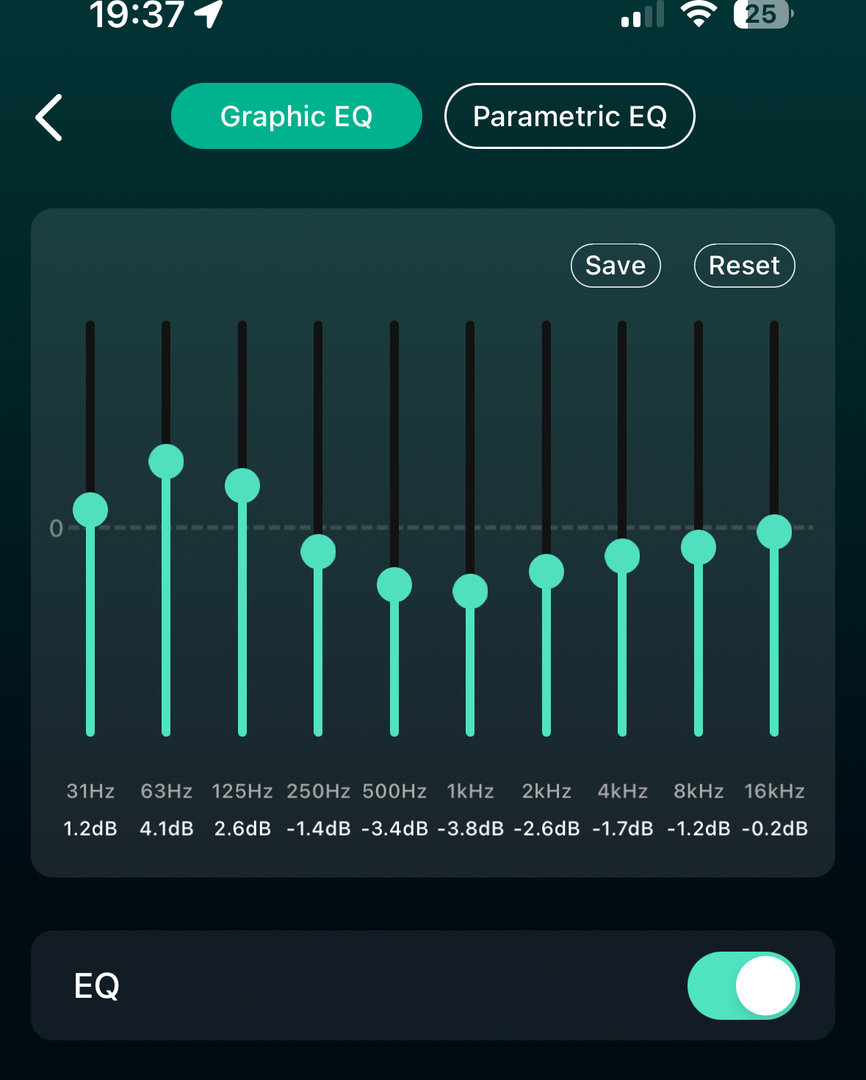The width and height of the screenshot is (866, 1080).
Task: Turn off the EQ switch
Action: tap(743, 986)
